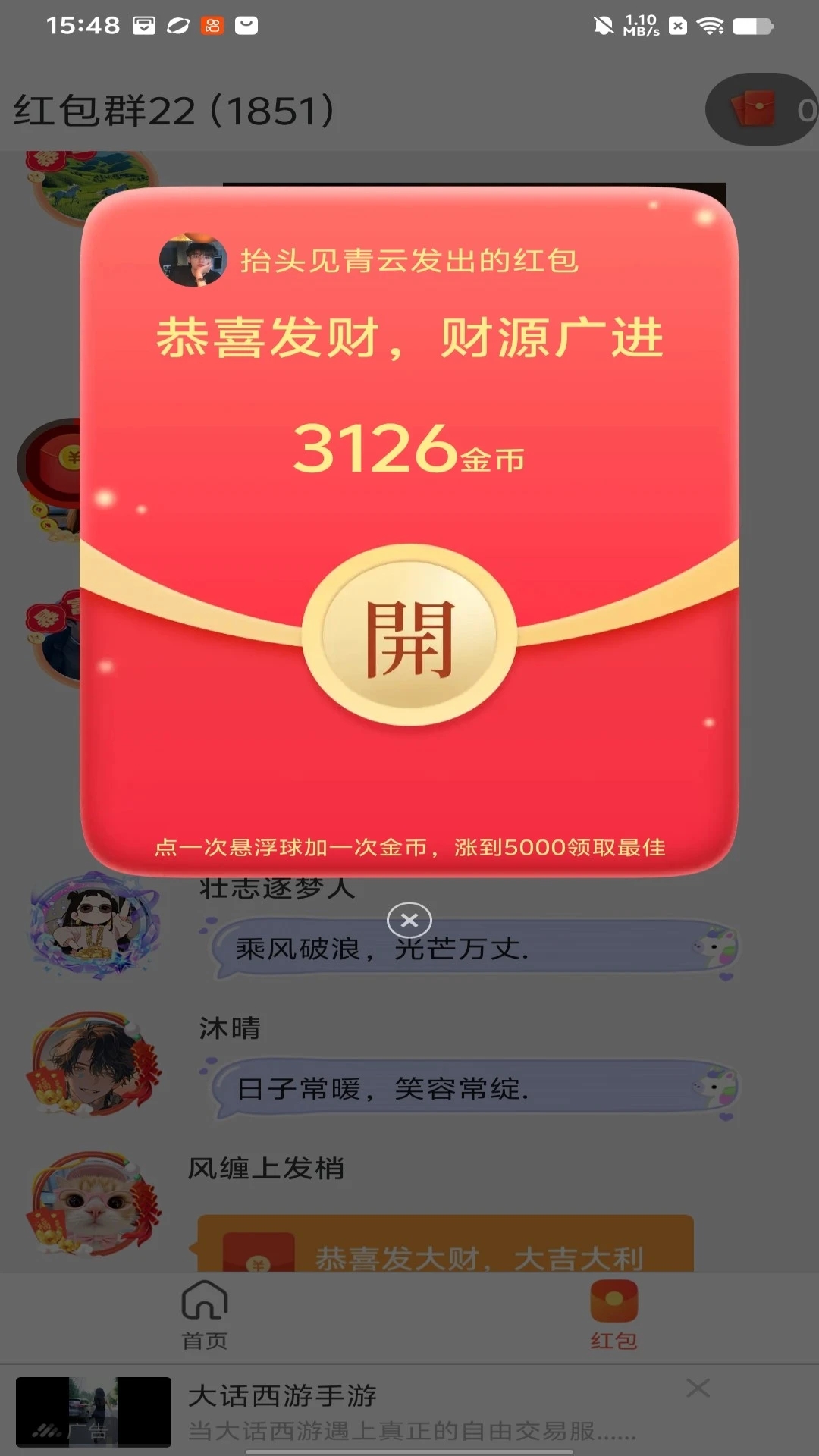Dismiss the red envelope popup
This screenshot has width=819, height=1456.
click(409, 920)
